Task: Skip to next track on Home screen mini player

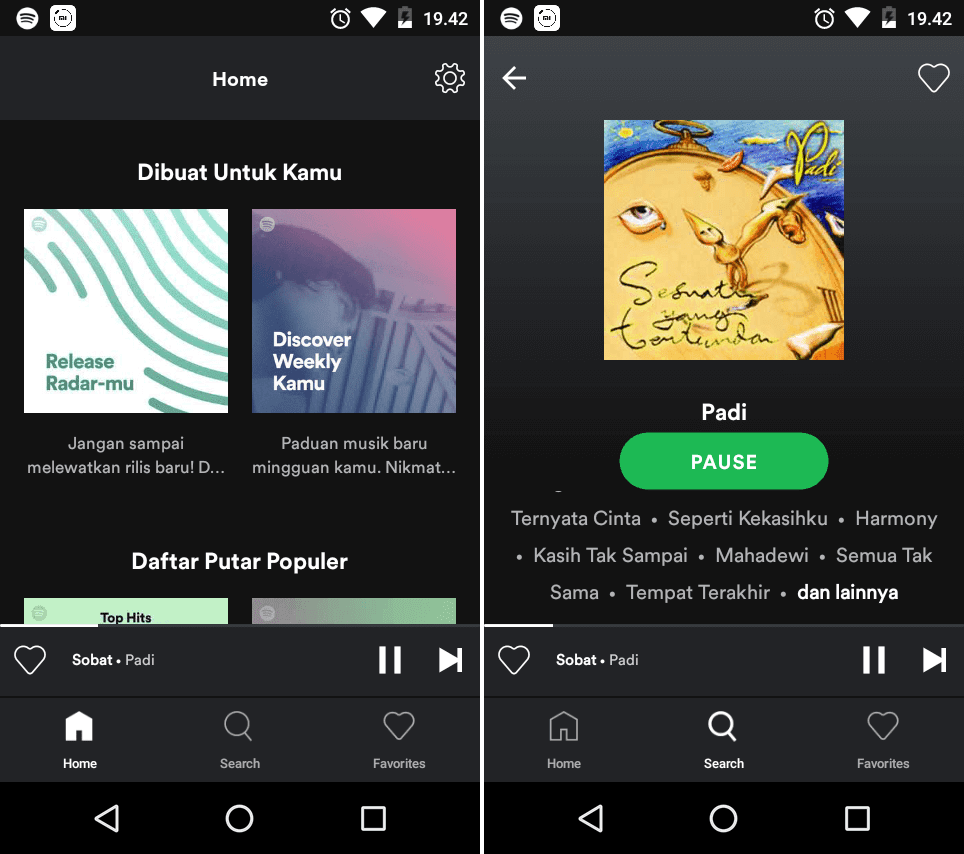Action: tap(450, 660)
